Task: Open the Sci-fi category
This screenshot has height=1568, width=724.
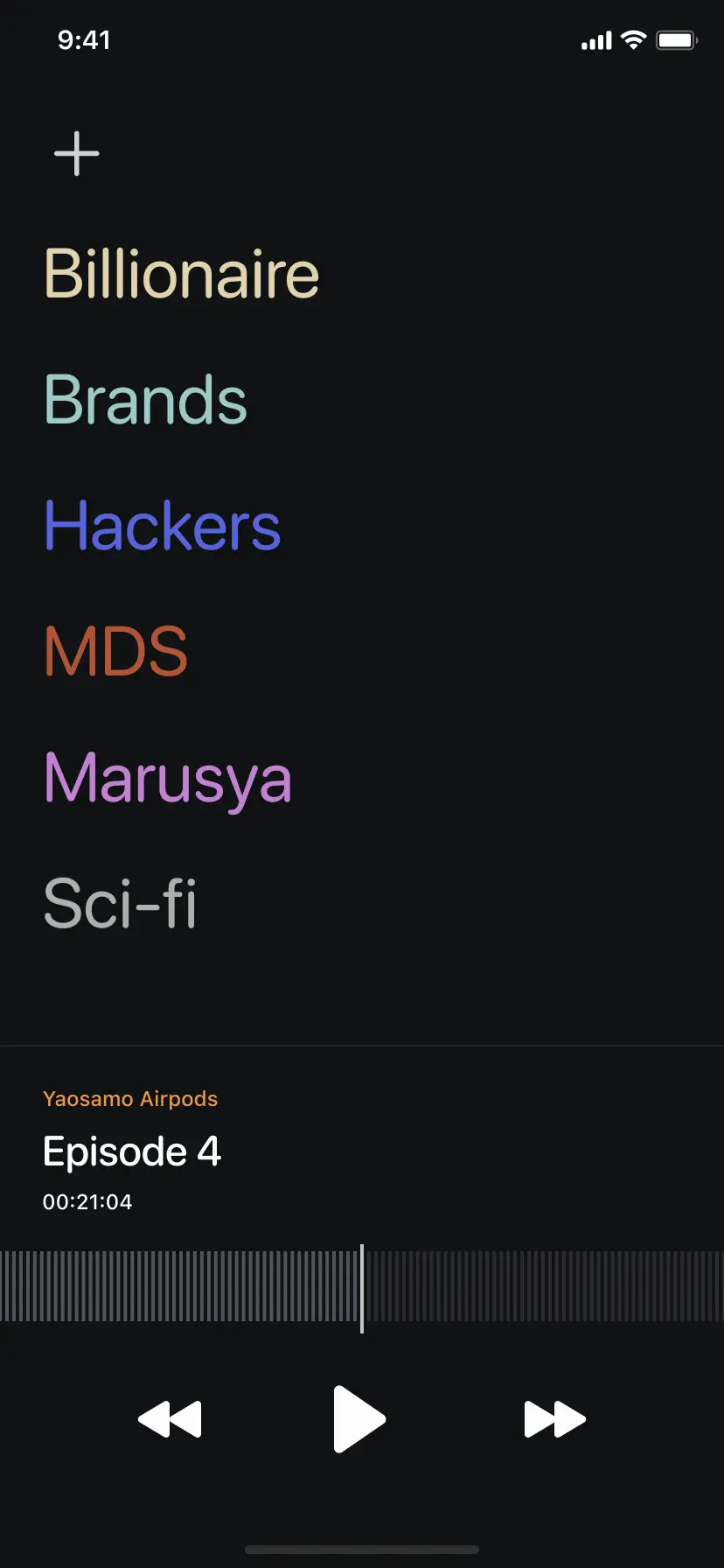Action: [121, 904]
